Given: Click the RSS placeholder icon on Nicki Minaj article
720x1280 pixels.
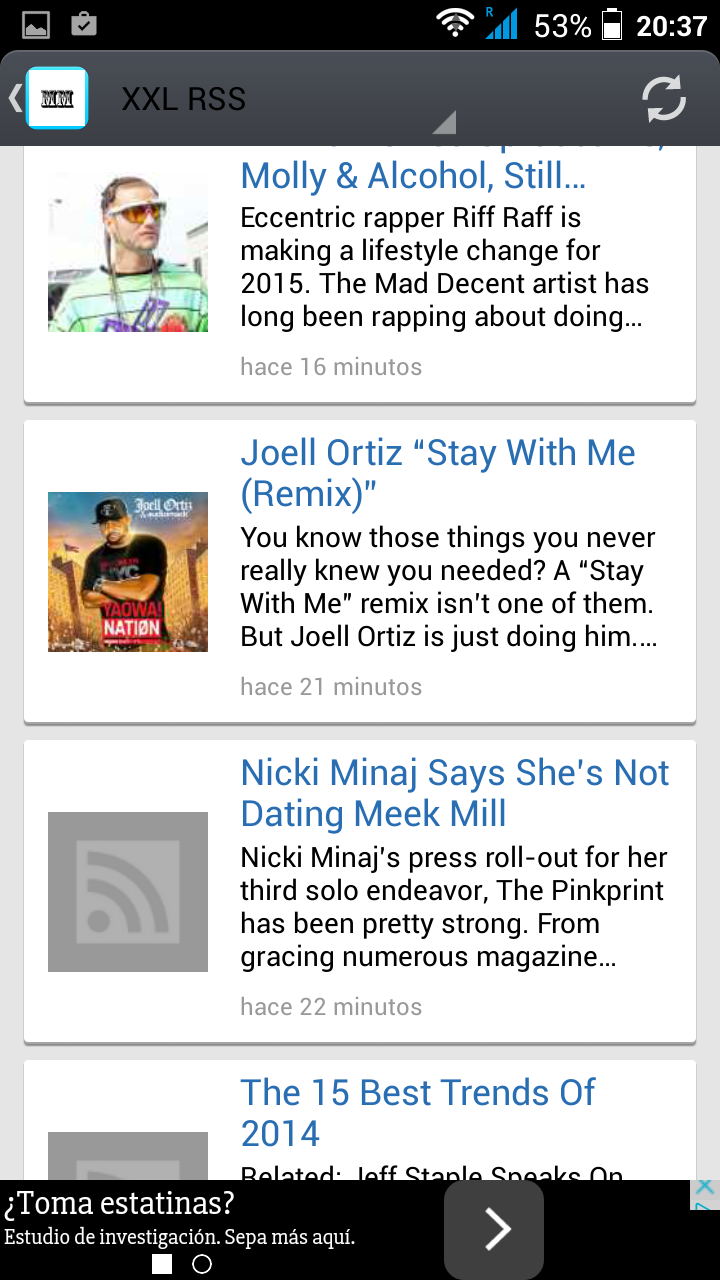Looking at the screenshot, I should tap(127, 891).
